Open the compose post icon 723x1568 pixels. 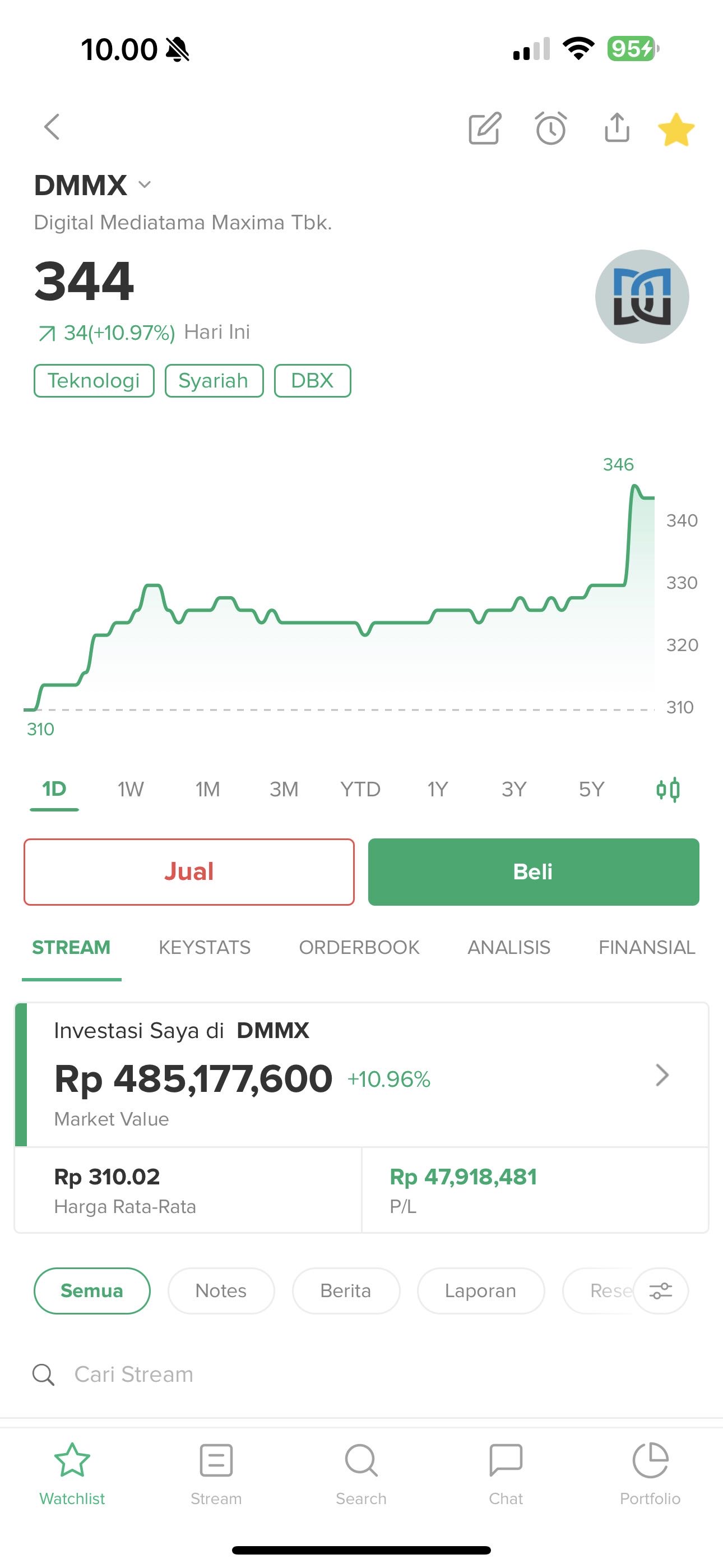485,128
